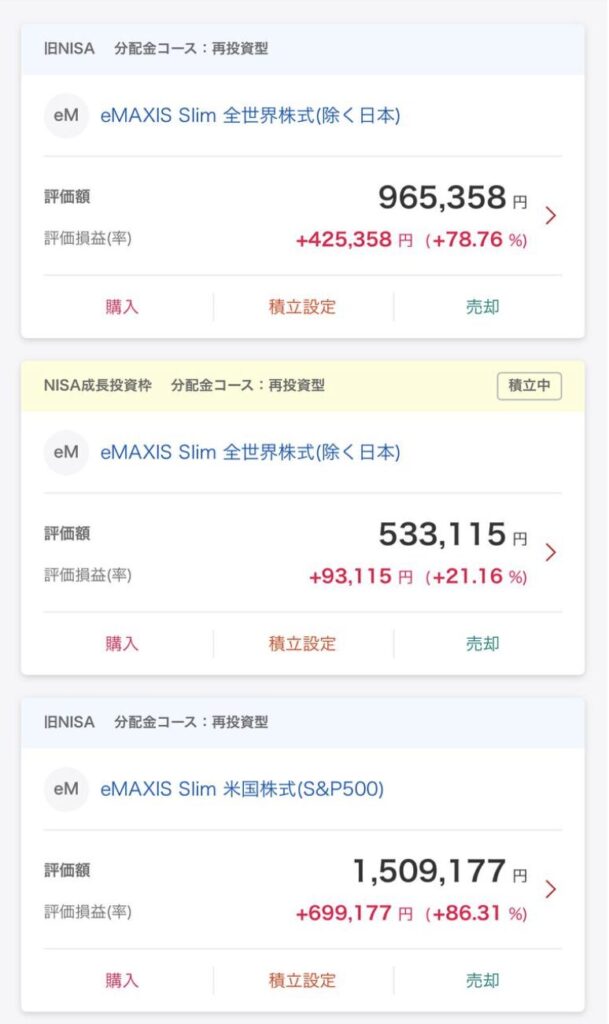Tap 購入 in the 965,358 円 card

122,307
